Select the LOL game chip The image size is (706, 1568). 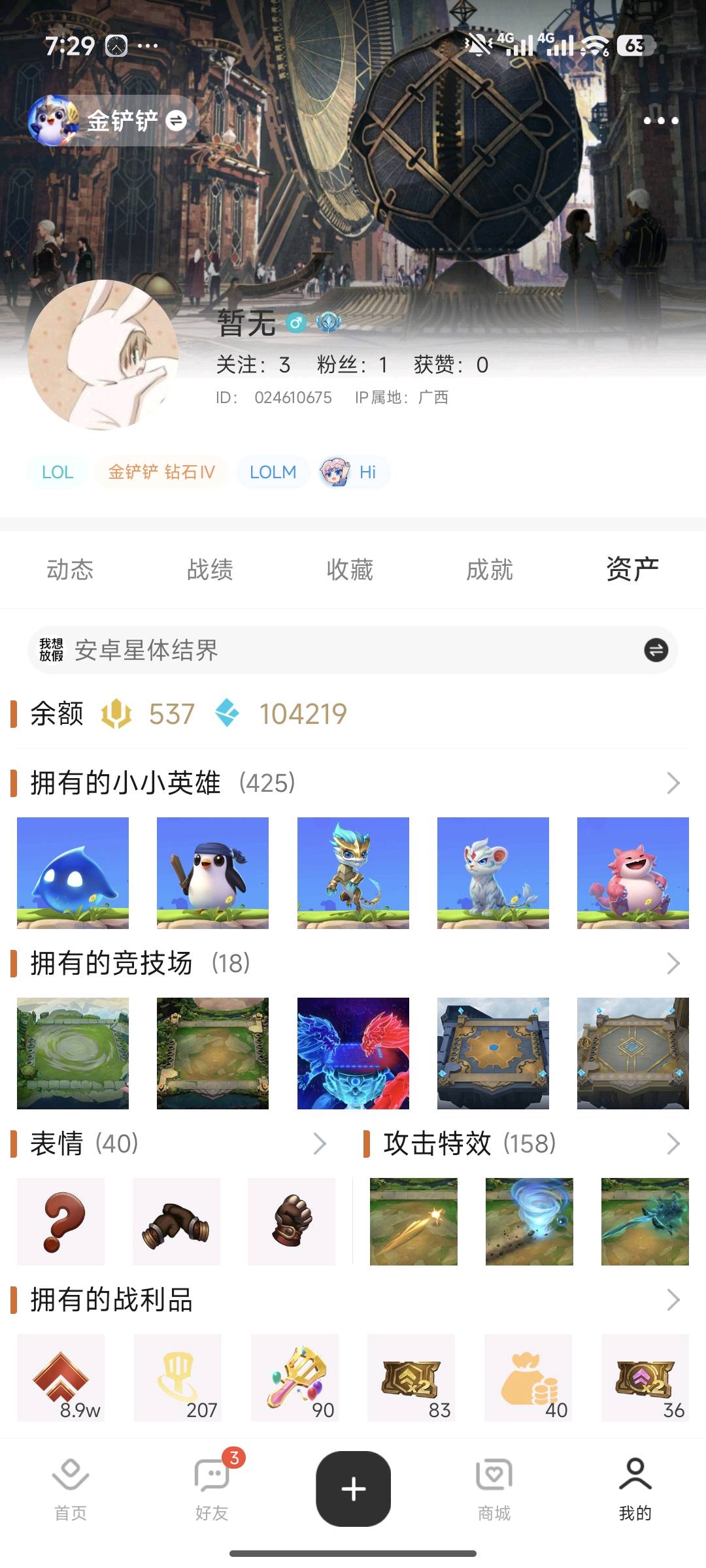58,472
